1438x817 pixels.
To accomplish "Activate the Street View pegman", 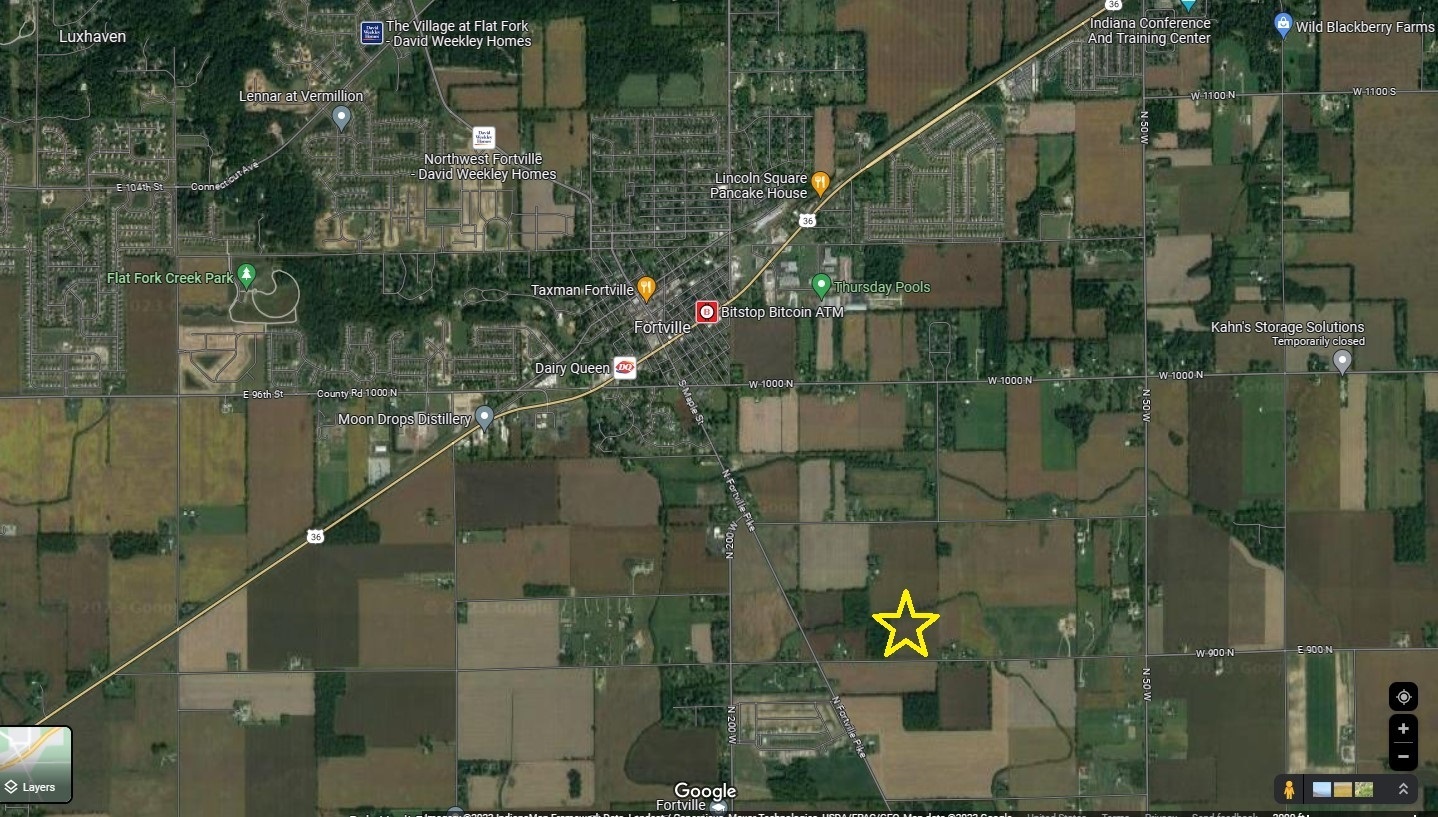I will point(1289,789).
